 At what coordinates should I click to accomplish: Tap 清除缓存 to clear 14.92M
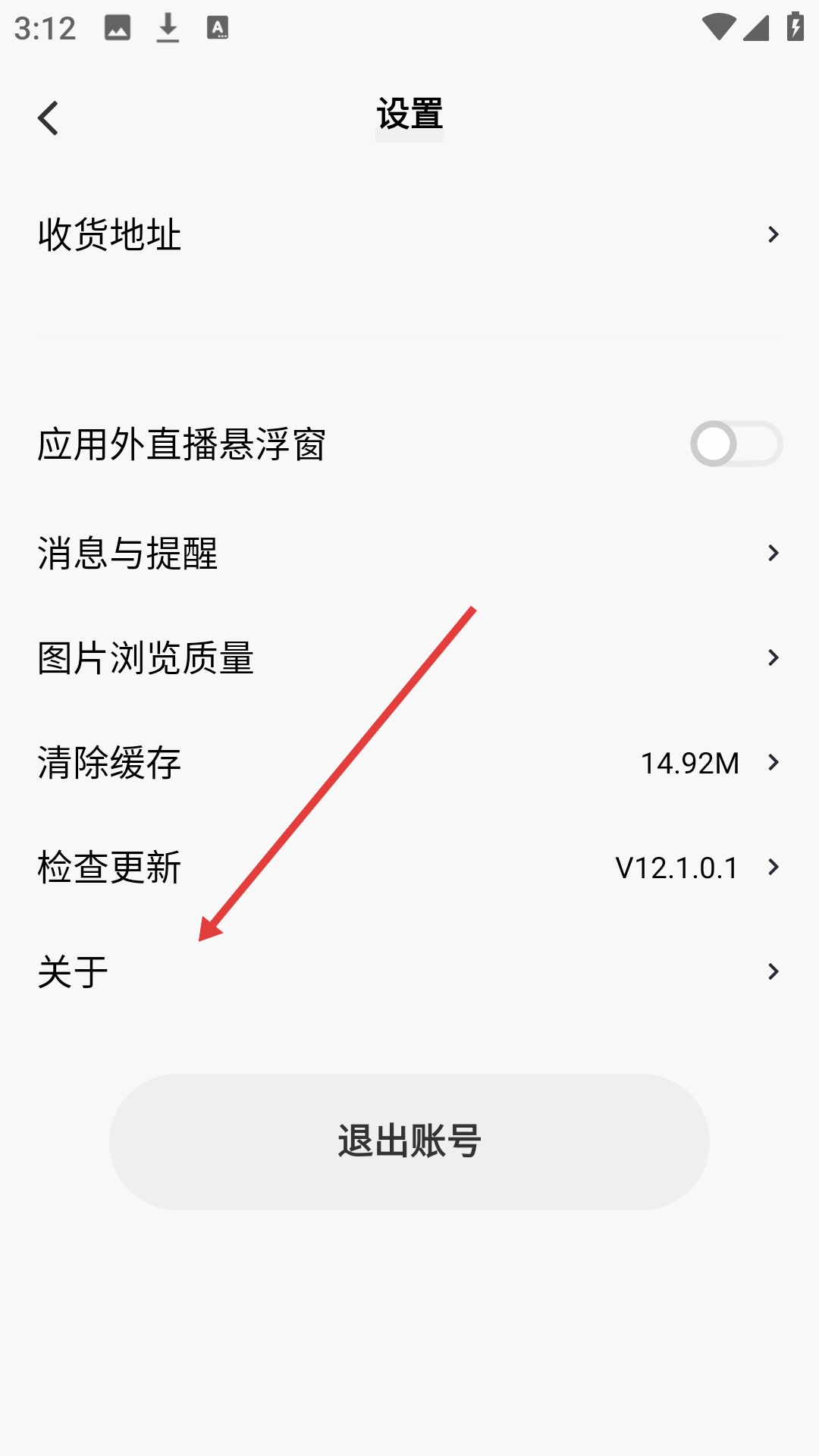(409, 762)
